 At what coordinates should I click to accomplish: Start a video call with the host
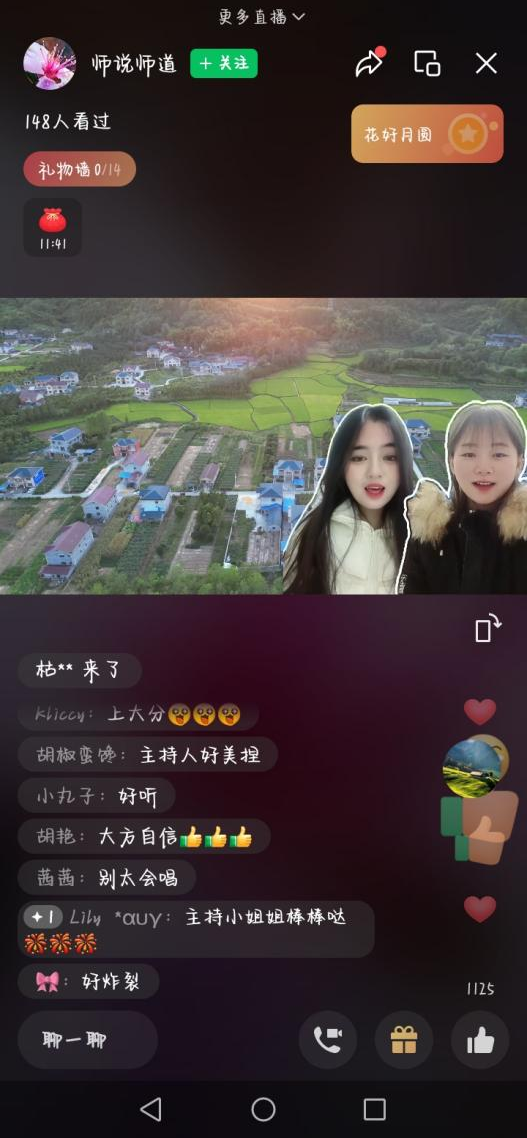click(x=328, y=1040)
